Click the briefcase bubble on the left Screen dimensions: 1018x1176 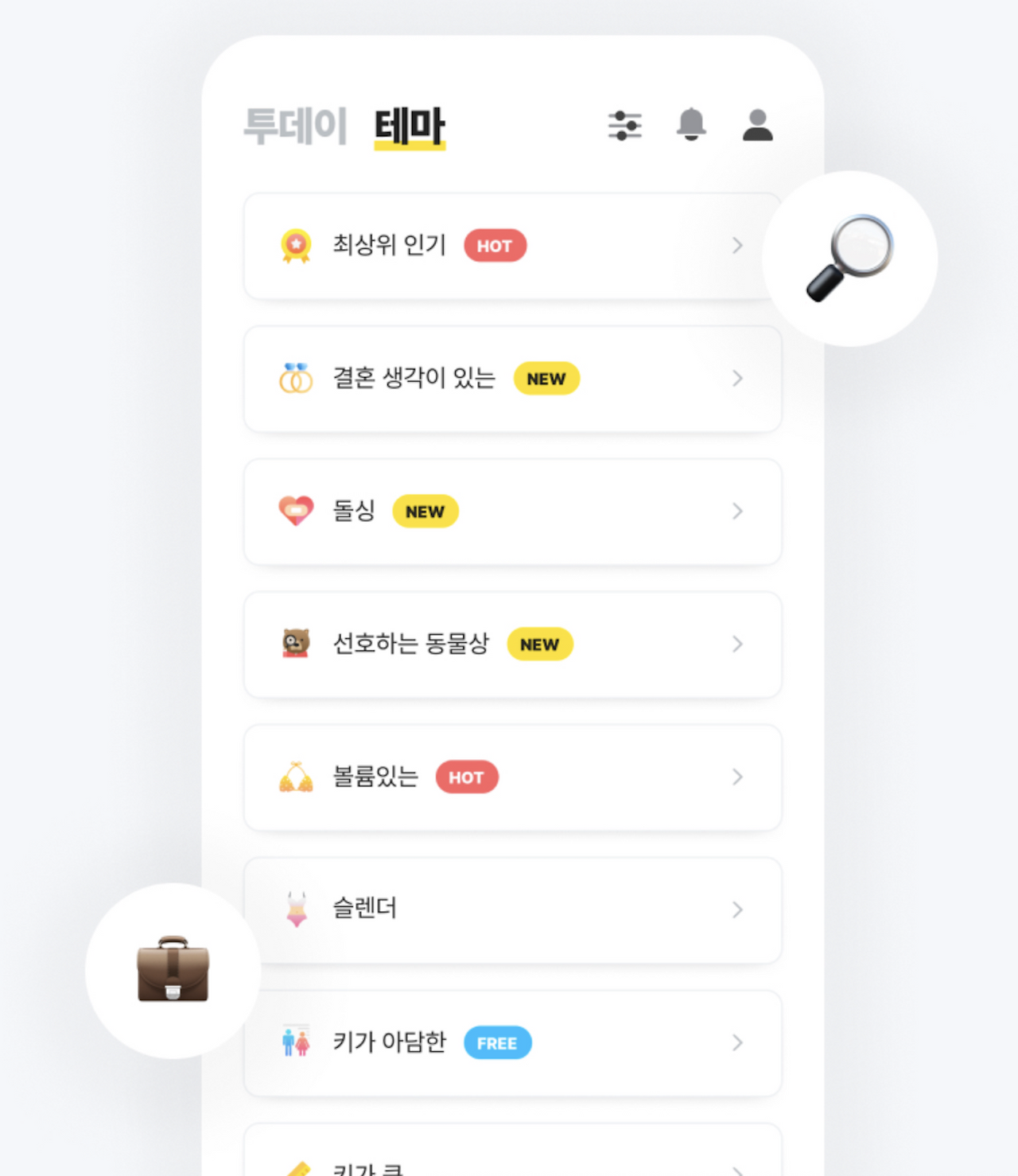coord(171,972)
